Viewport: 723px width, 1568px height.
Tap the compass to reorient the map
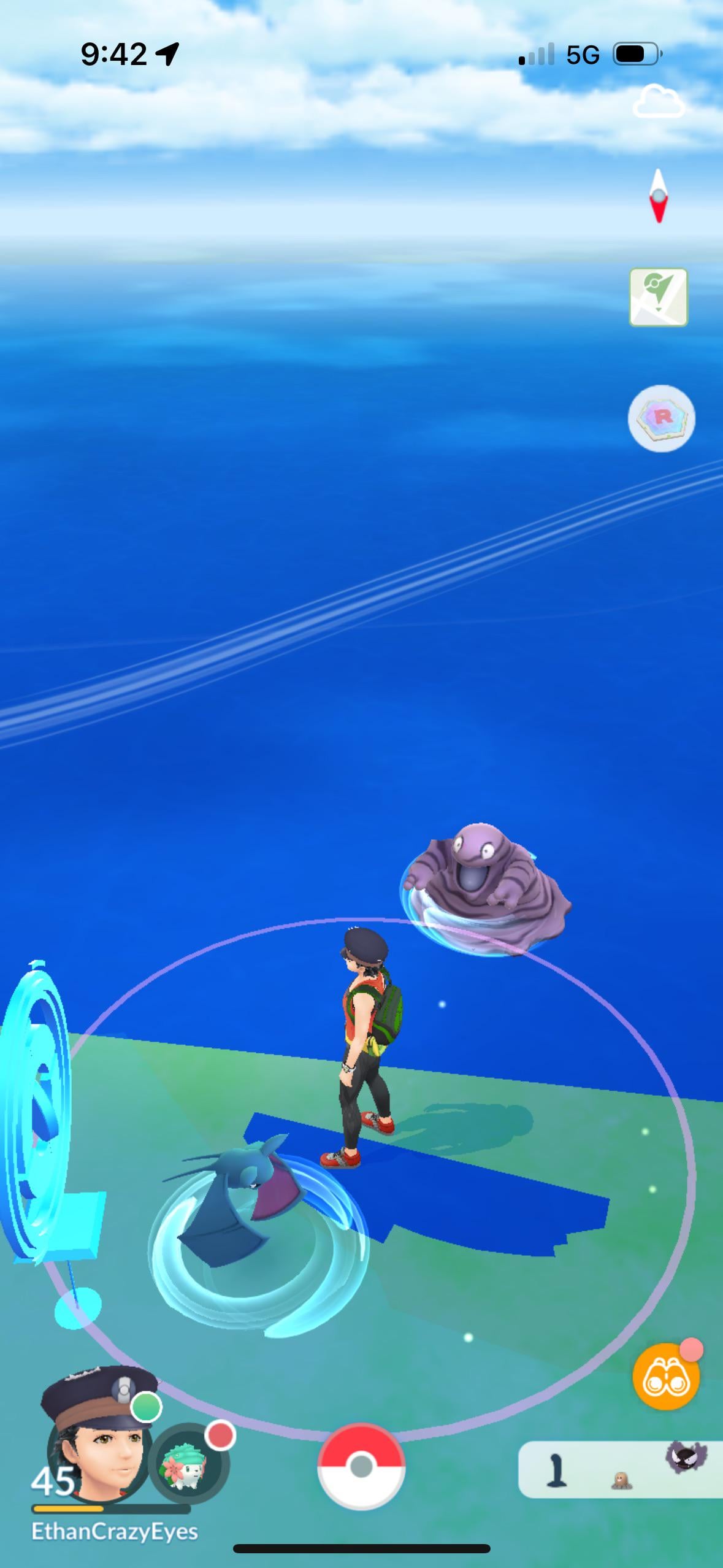[658, 196]
